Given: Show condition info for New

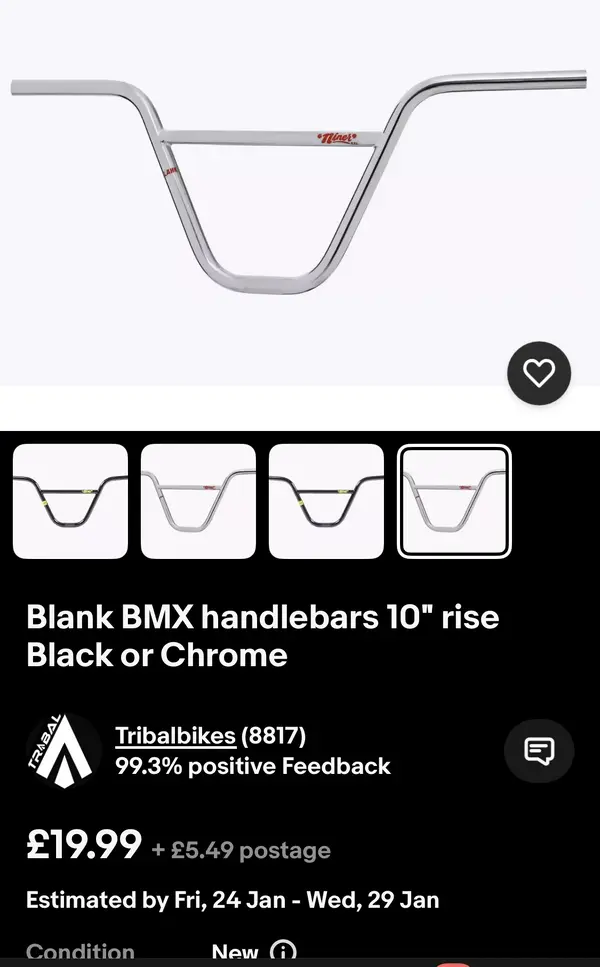Looking at the screenshot, I should coord(284,952).
